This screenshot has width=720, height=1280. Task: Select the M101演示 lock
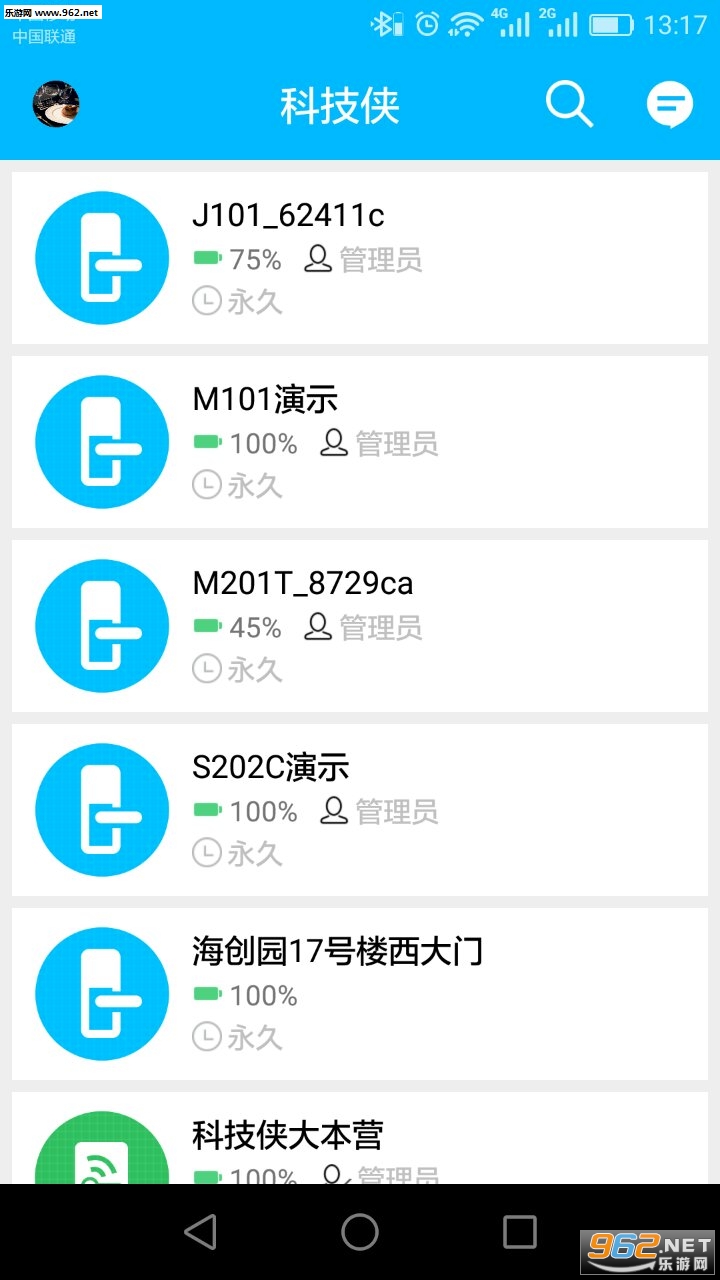(360, 442)
